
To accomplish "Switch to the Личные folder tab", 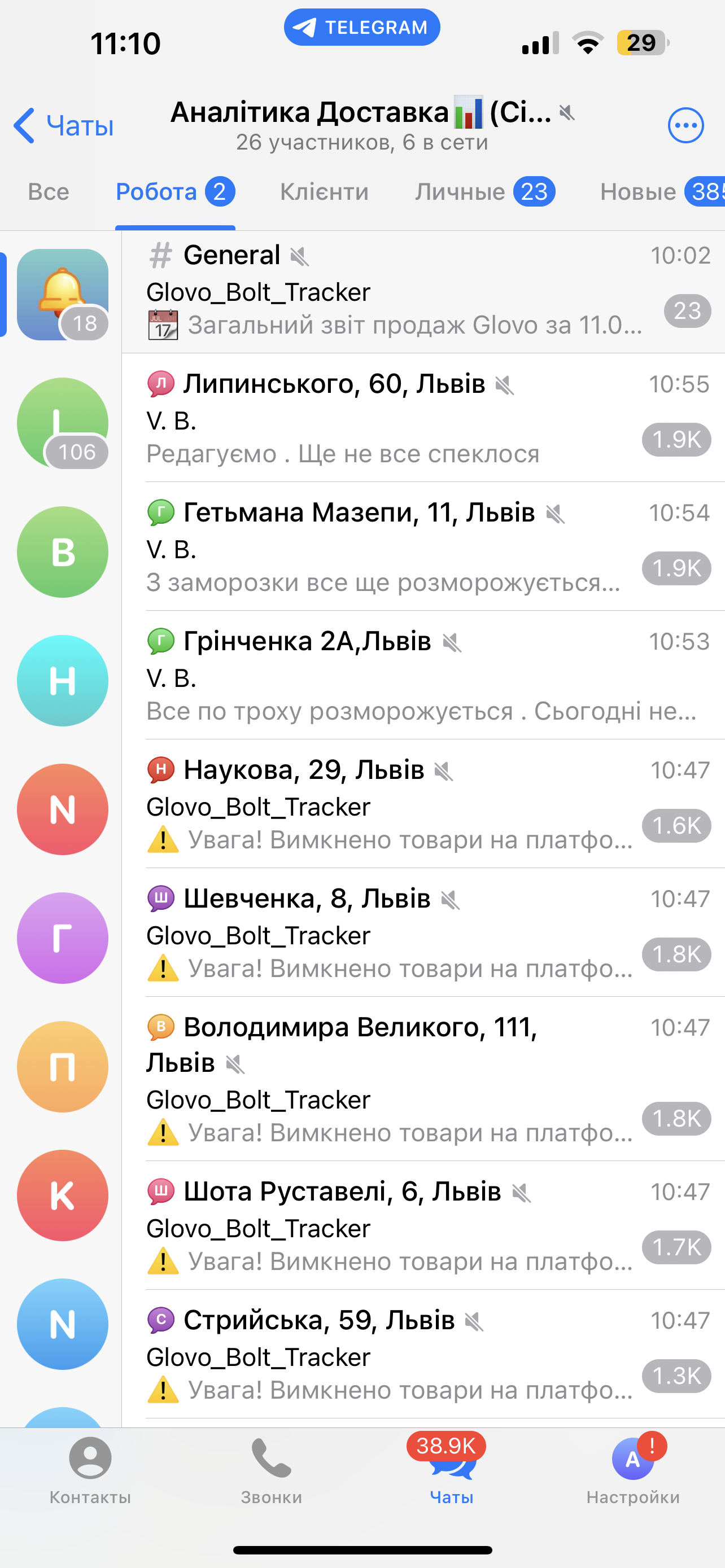I will (x=485, y=192).
